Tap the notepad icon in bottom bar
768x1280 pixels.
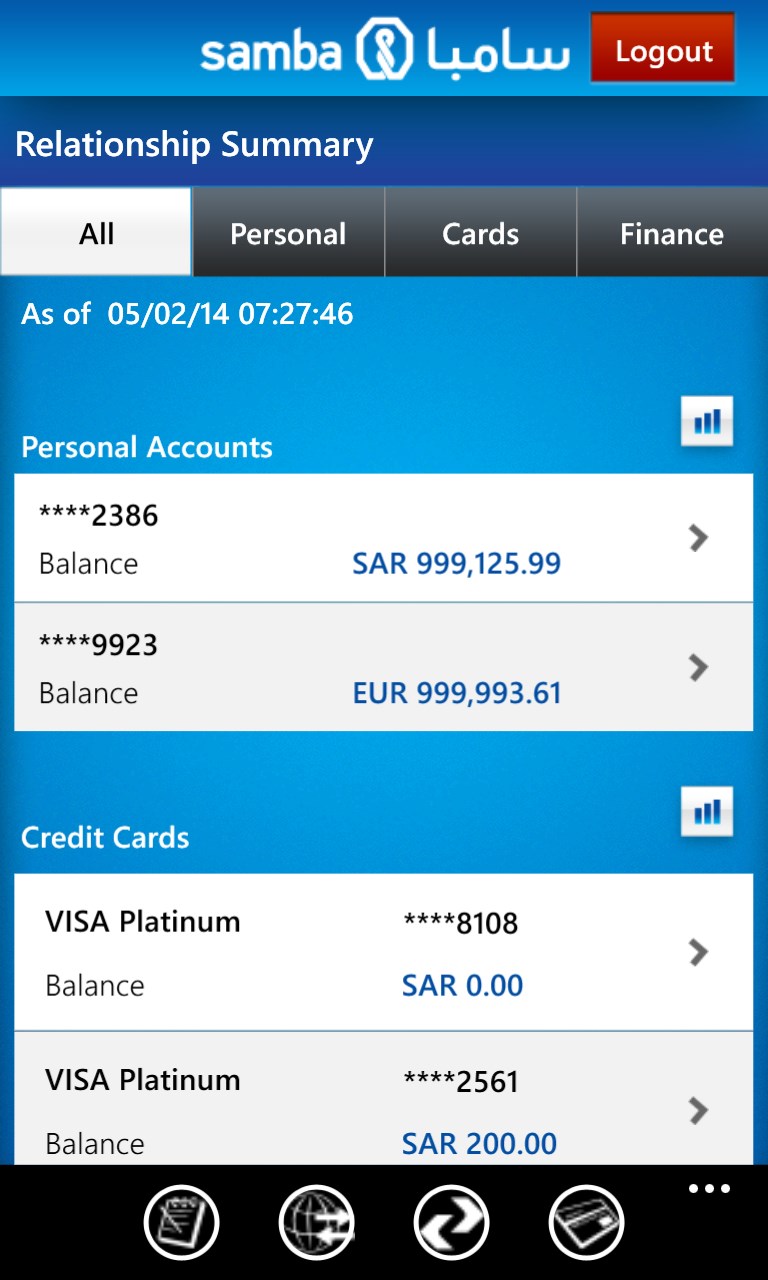point(181,1222)
